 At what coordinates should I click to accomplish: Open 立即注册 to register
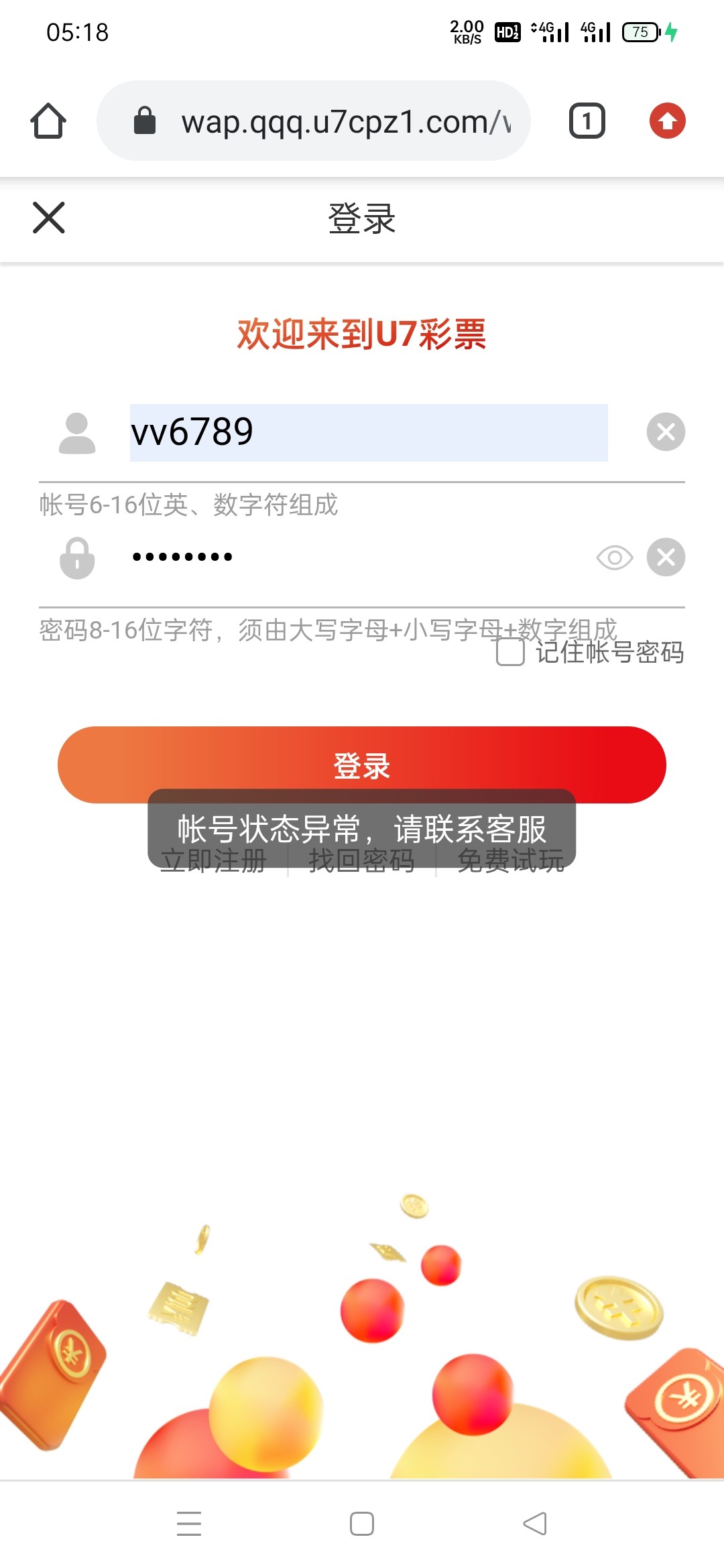pyautogui.click(x=214, y=861)
